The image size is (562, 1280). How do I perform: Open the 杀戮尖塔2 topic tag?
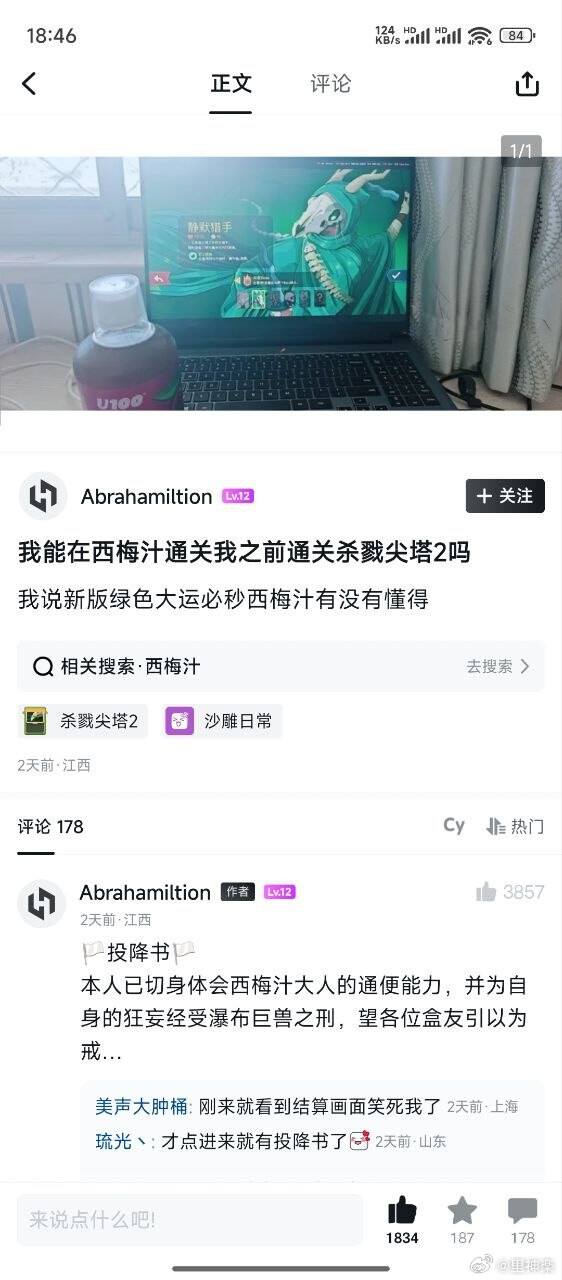[x=84, y=721]
